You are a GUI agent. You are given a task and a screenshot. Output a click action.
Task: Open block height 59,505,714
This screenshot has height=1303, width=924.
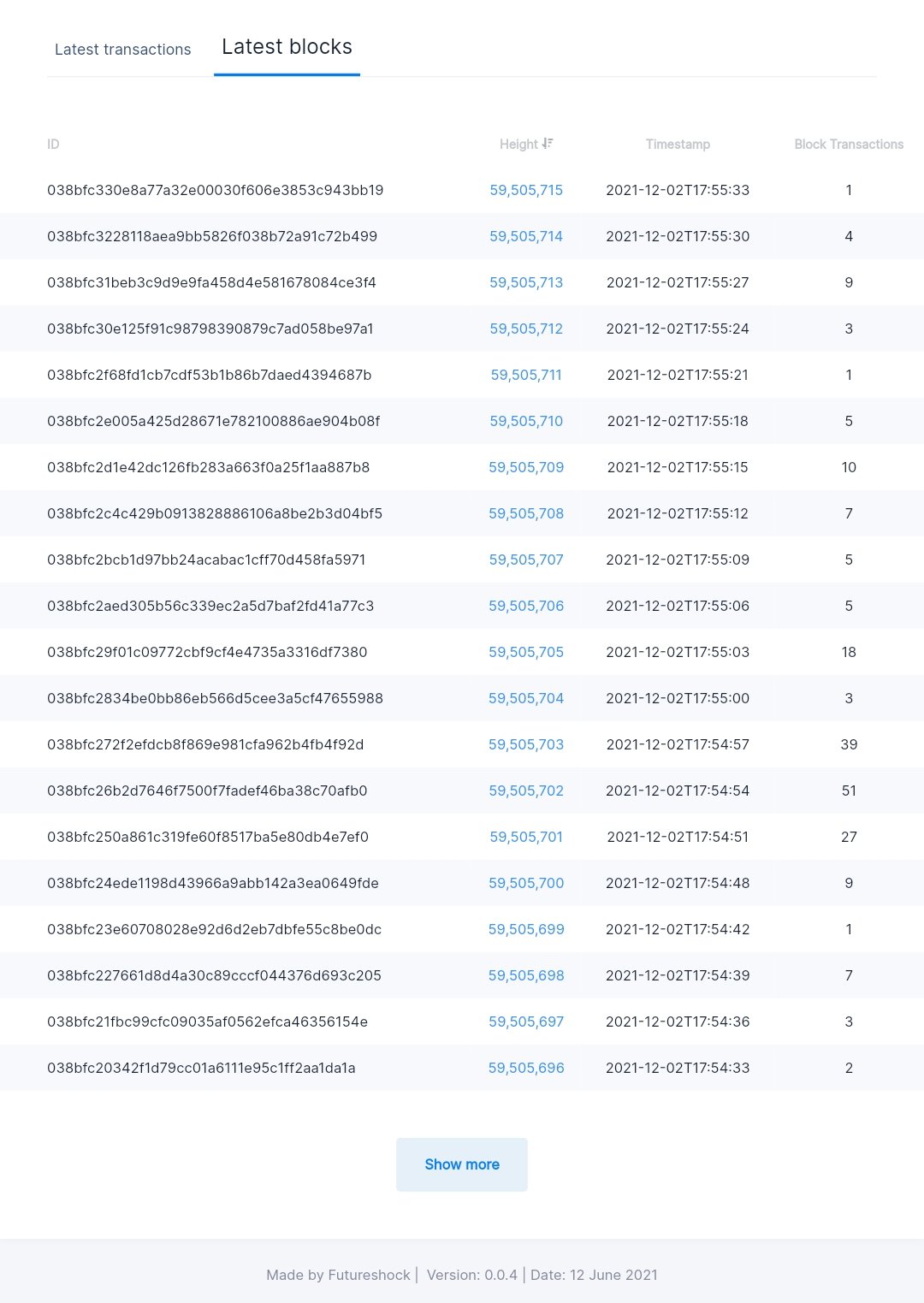526,236
